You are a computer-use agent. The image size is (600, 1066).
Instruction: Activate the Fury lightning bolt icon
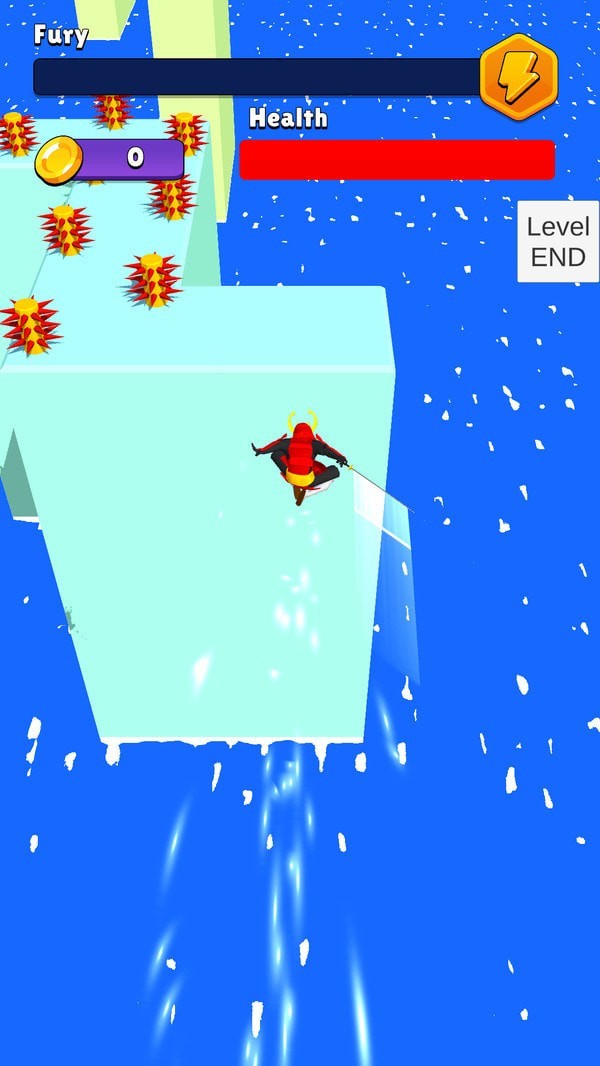coord(518,77)
